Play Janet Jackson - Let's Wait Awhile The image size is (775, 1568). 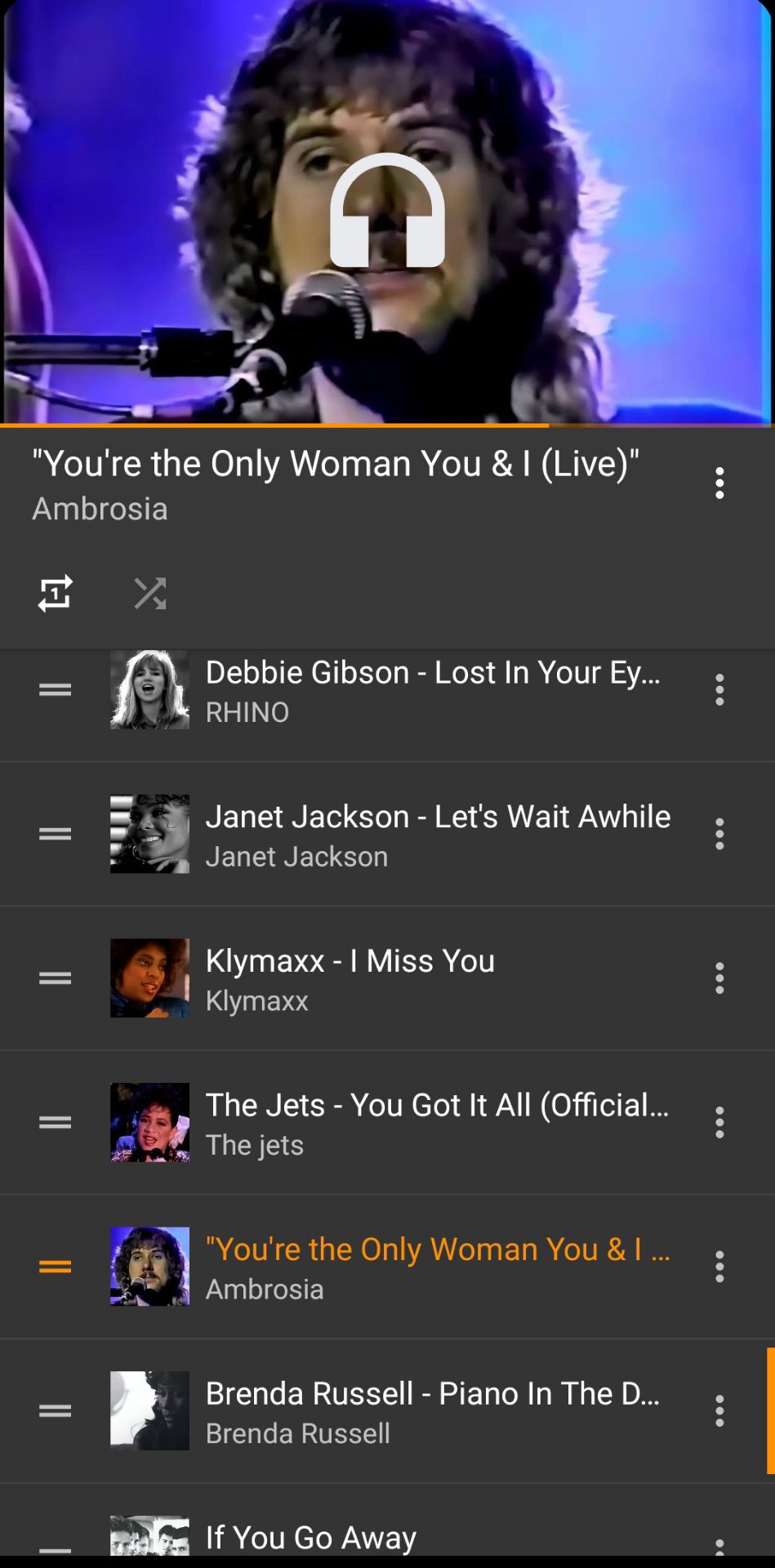point(438,834)
